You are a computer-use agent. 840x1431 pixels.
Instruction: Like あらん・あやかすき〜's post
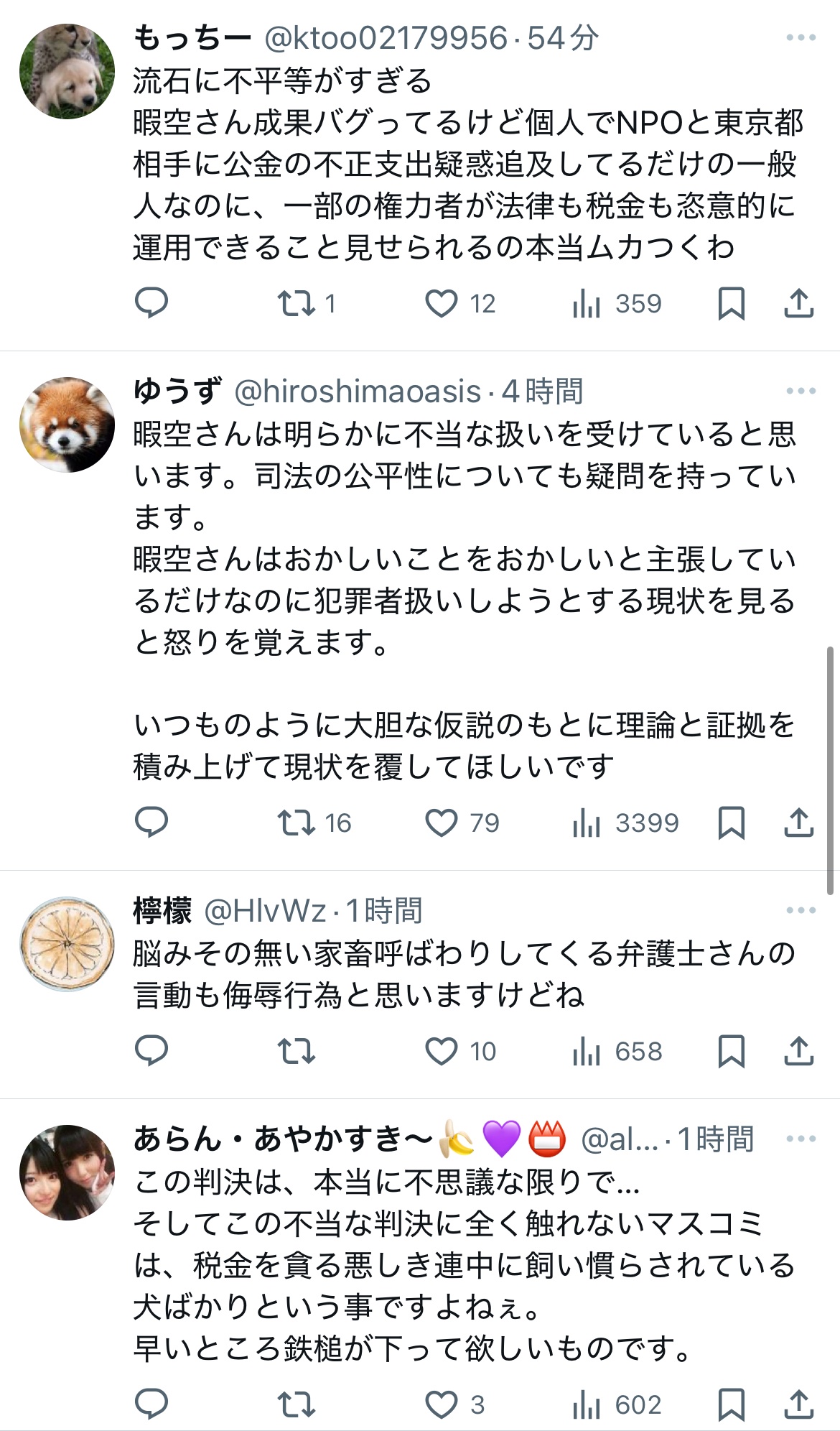(x=442, y=1404)
